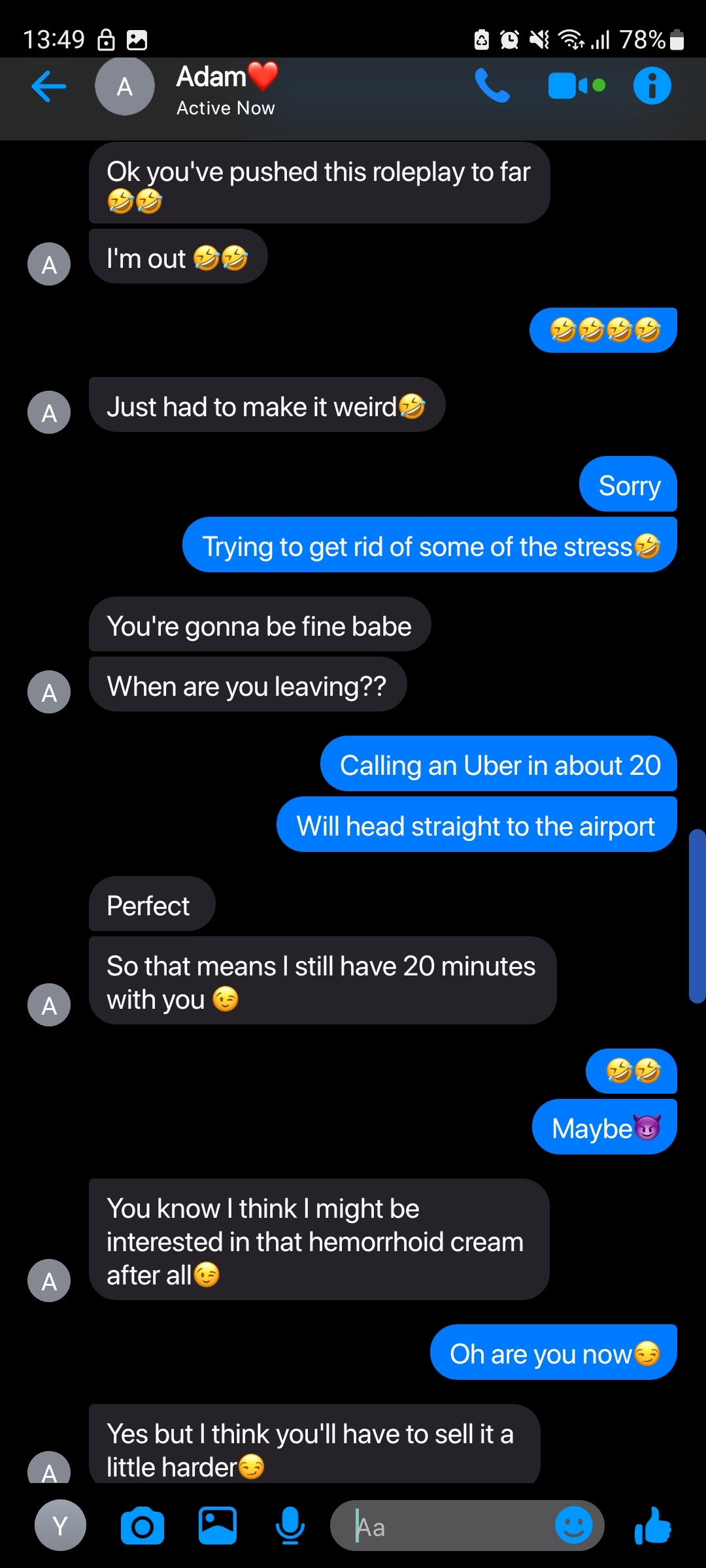
Task: Open the photo gallery picker
Action: 218,1526
